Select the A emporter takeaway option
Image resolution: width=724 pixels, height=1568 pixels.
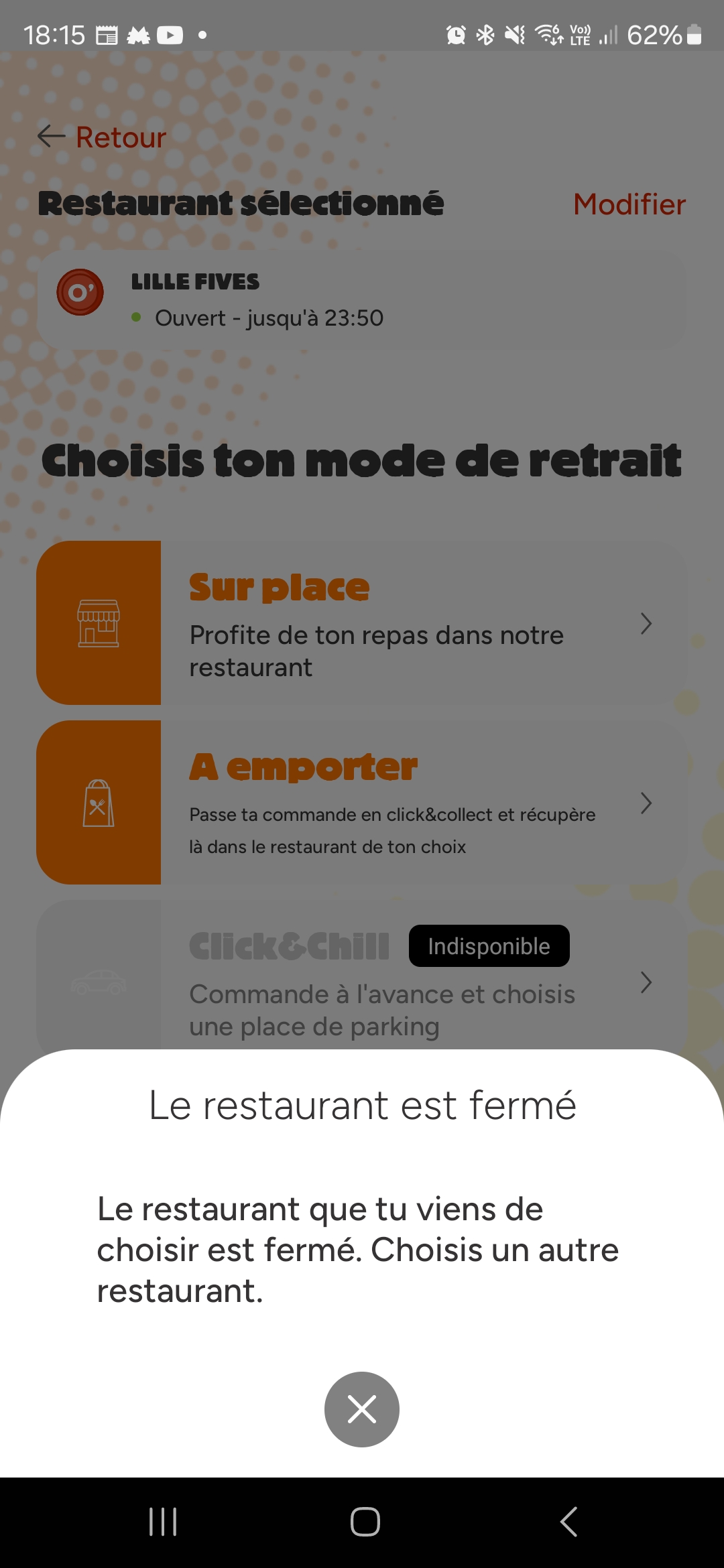coord(362,802)
